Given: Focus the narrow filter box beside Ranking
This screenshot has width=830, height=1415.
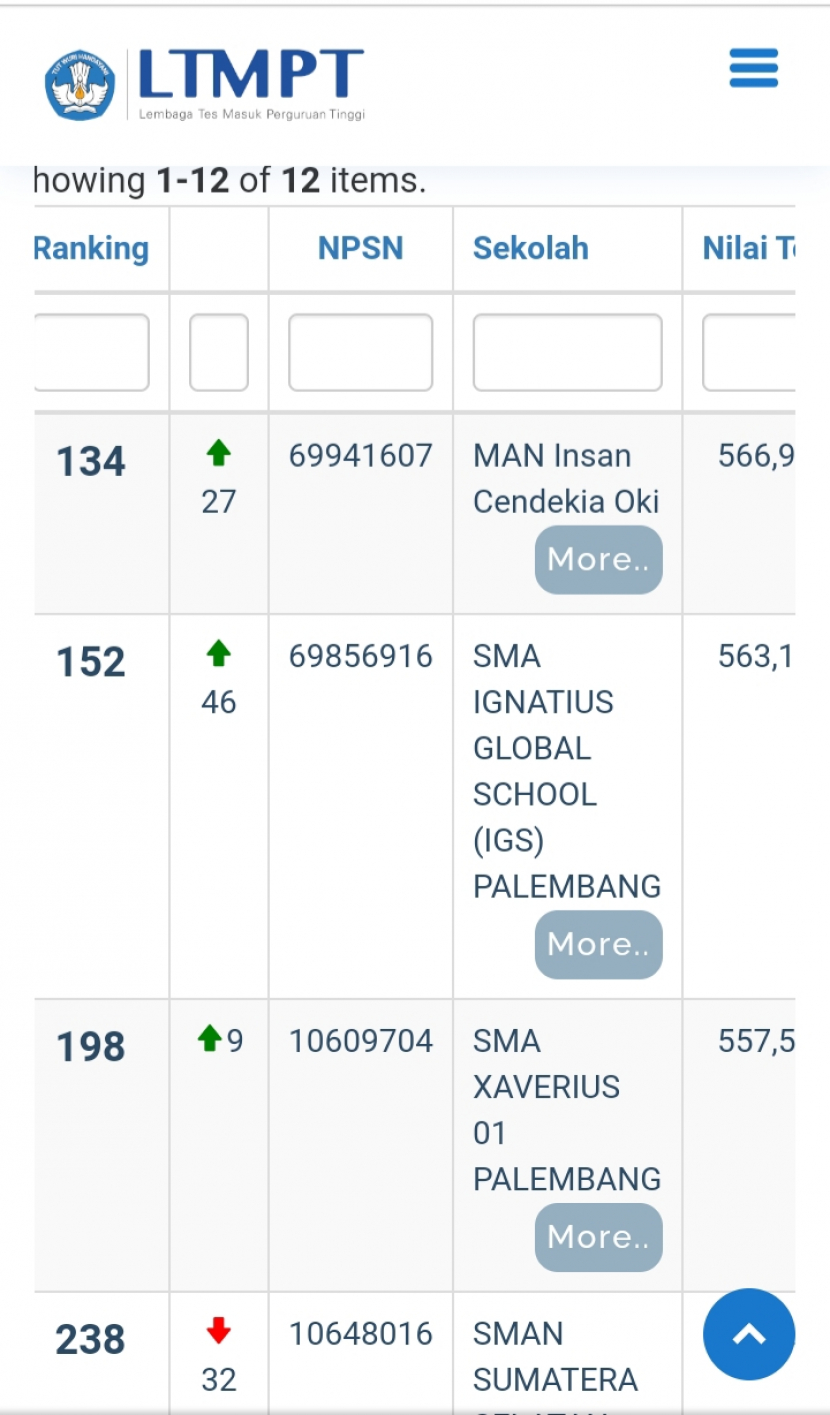Looking at the screenshot, I should [219, 352].
